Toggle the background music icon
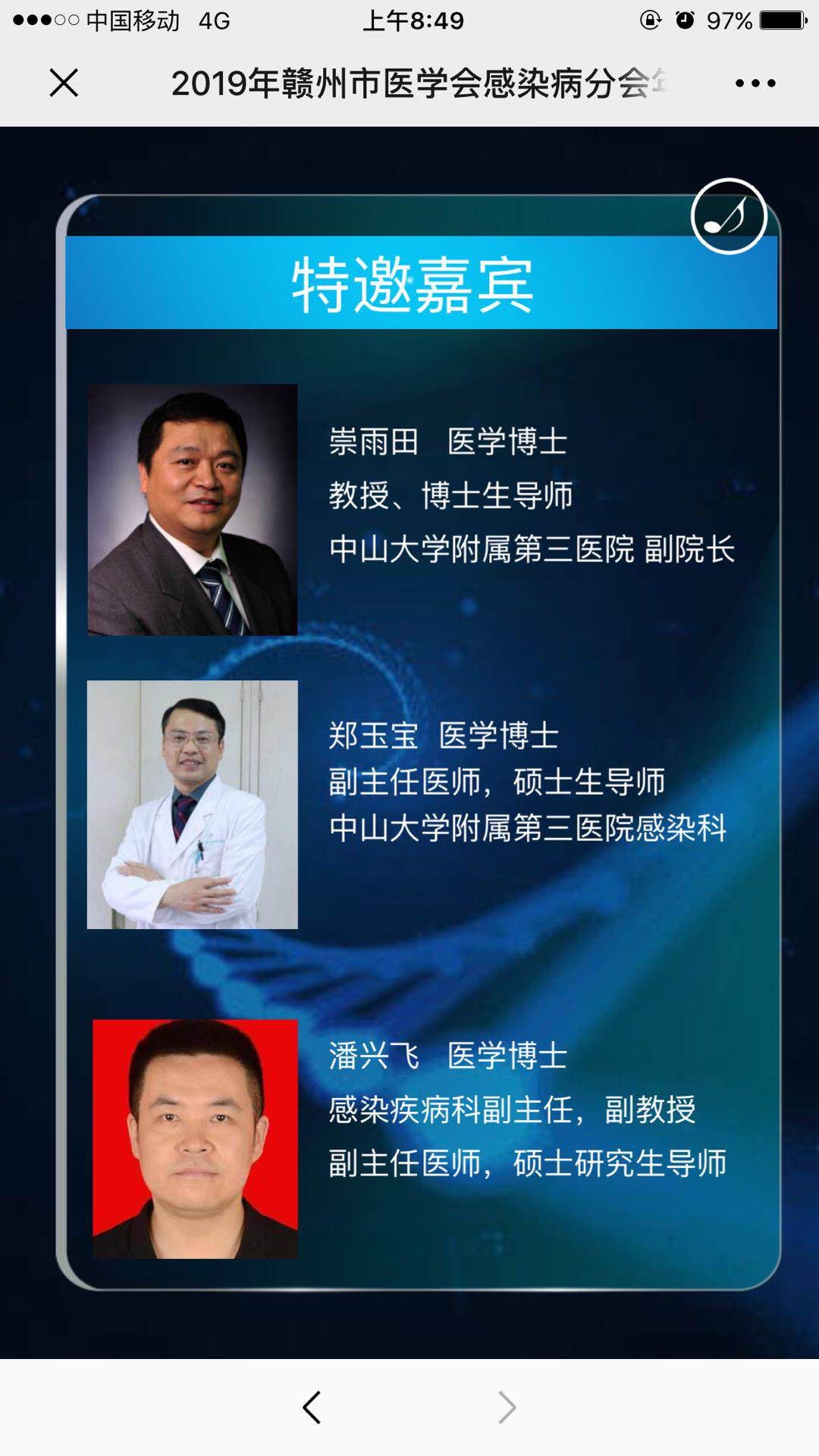819x1456 pixels. click(x=729, y=217)
